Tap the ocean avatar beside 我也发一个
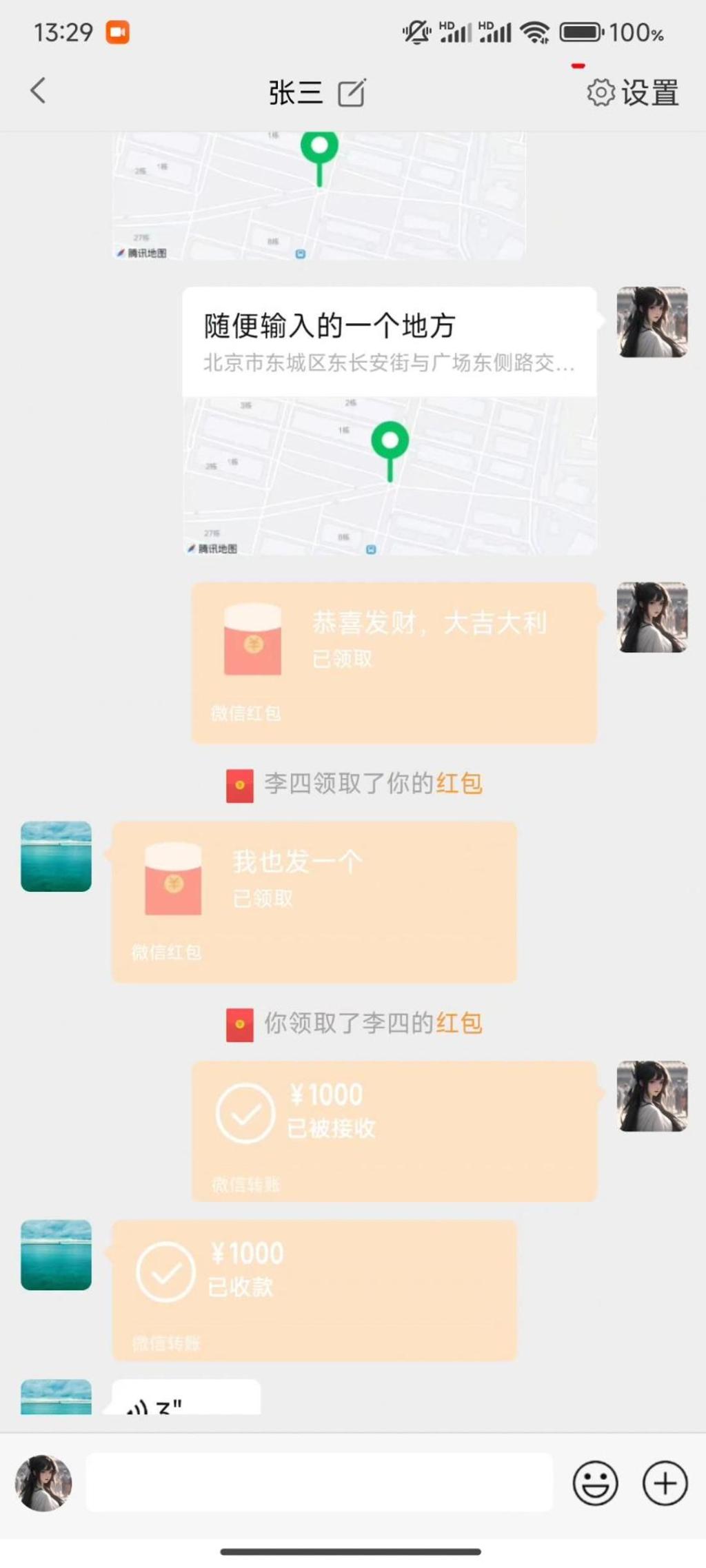 56,856
